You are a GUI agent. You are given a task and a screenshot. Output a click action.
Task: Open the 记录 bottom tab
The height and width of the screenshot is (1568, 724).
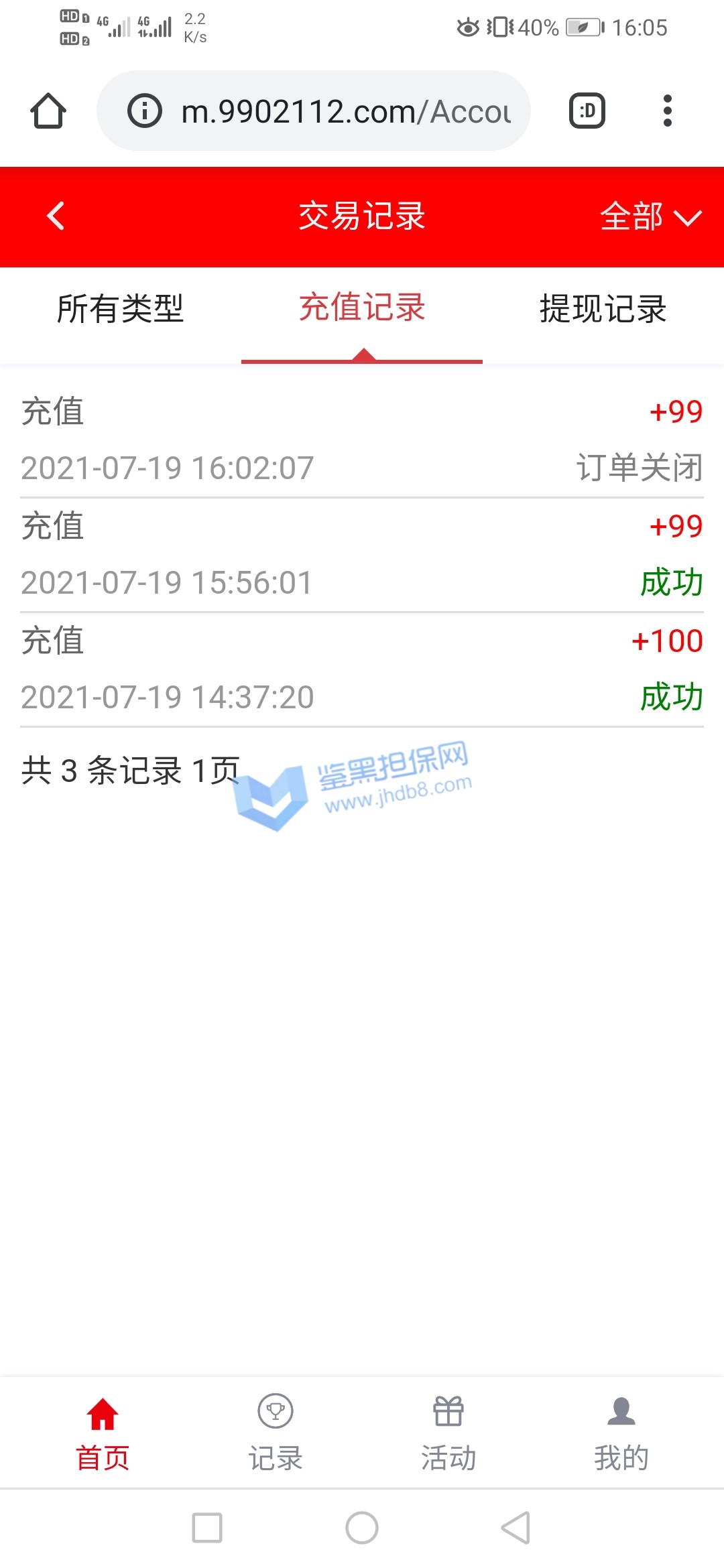coord(276,1434)
